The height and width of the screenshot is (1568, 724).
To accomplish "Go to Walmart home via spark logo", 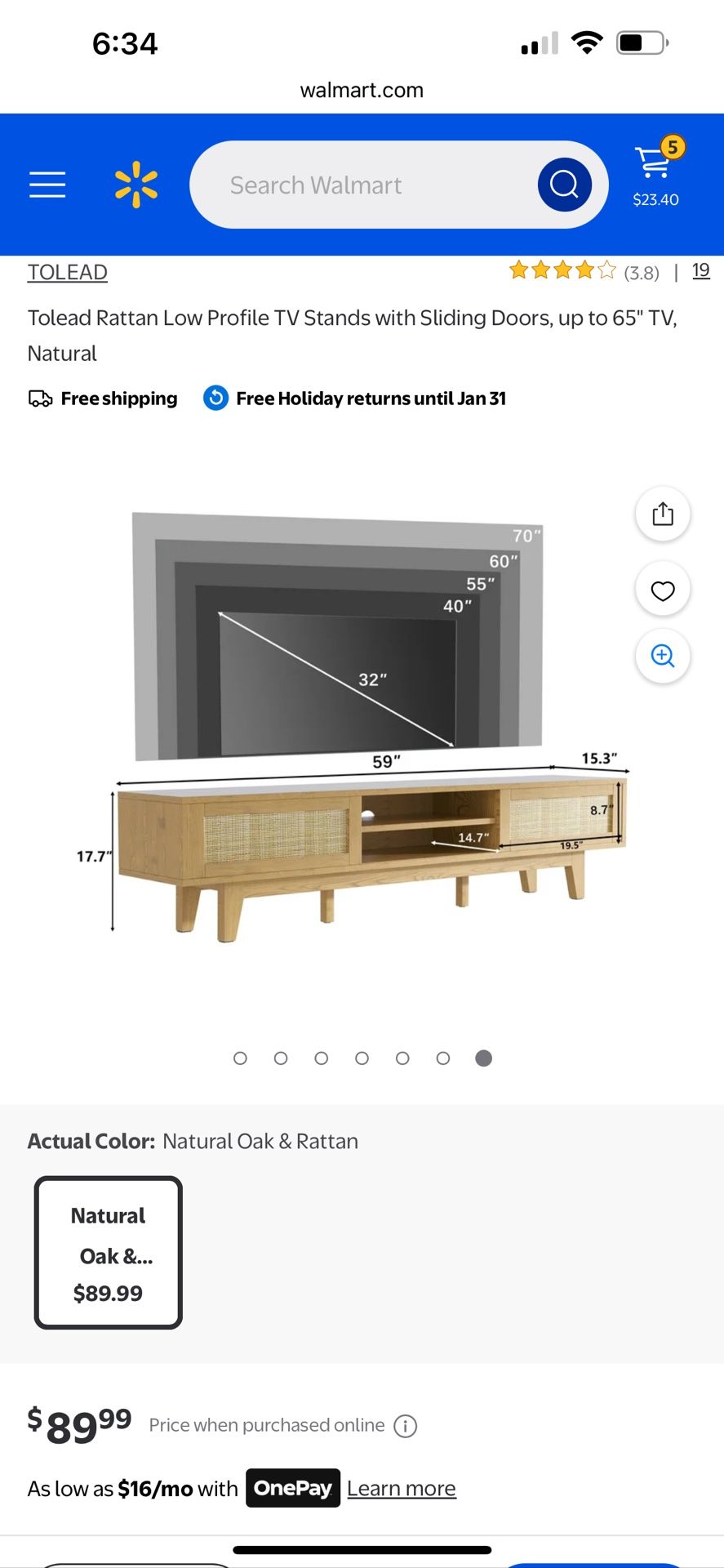I will coord(136,185).
